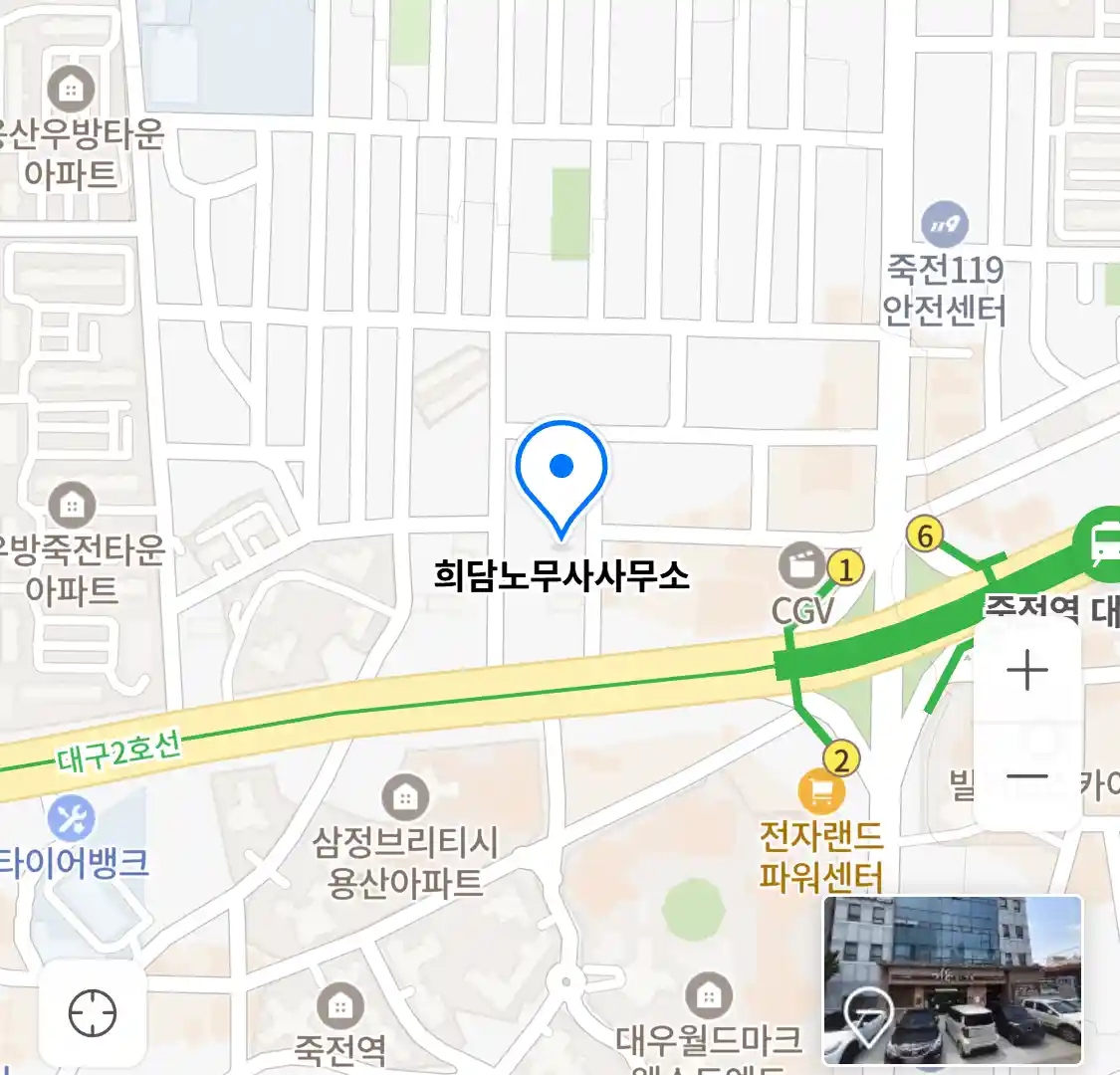1120x1075 pixels.
Task: Select the CGV cinema marker
Action: point(800,567)
